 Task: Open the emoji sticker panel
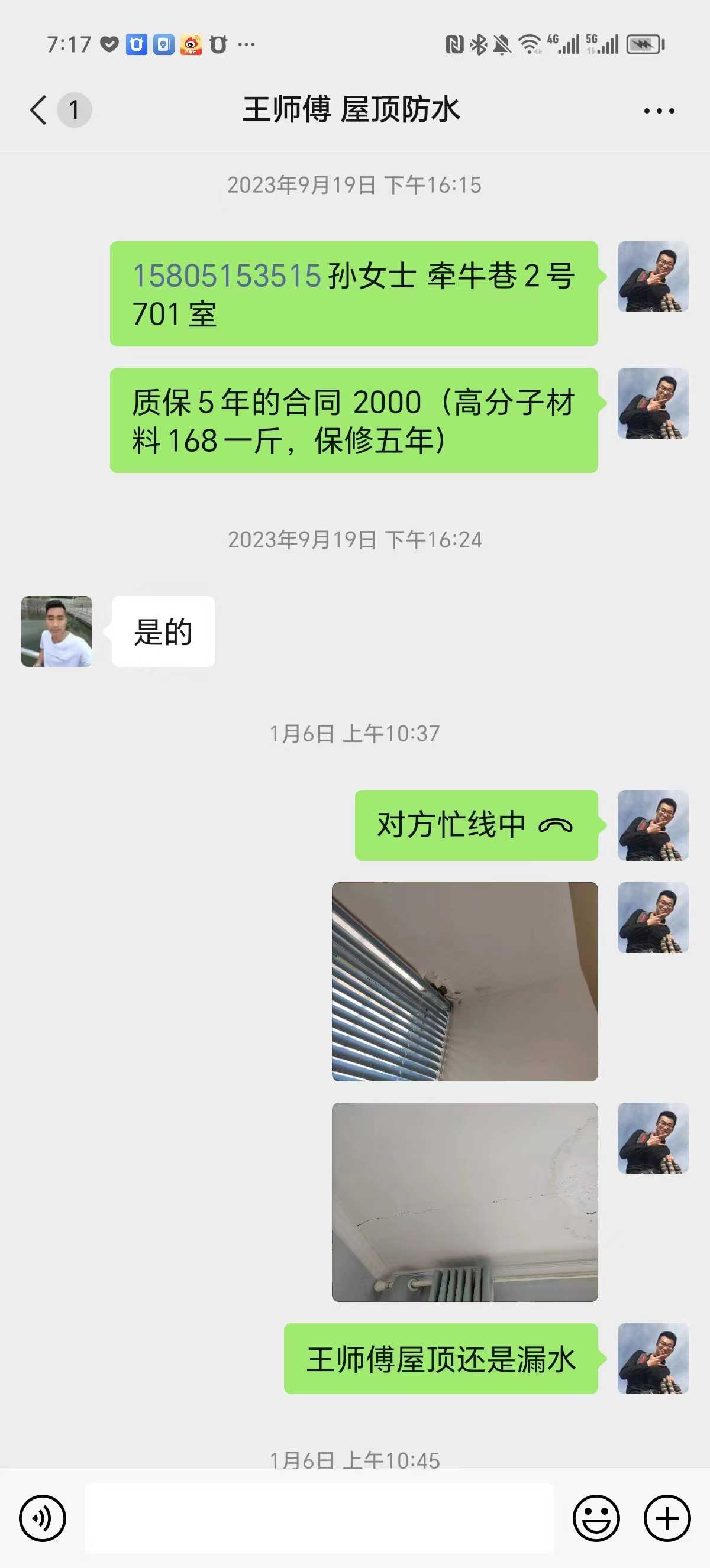[x=596, y=1518]
